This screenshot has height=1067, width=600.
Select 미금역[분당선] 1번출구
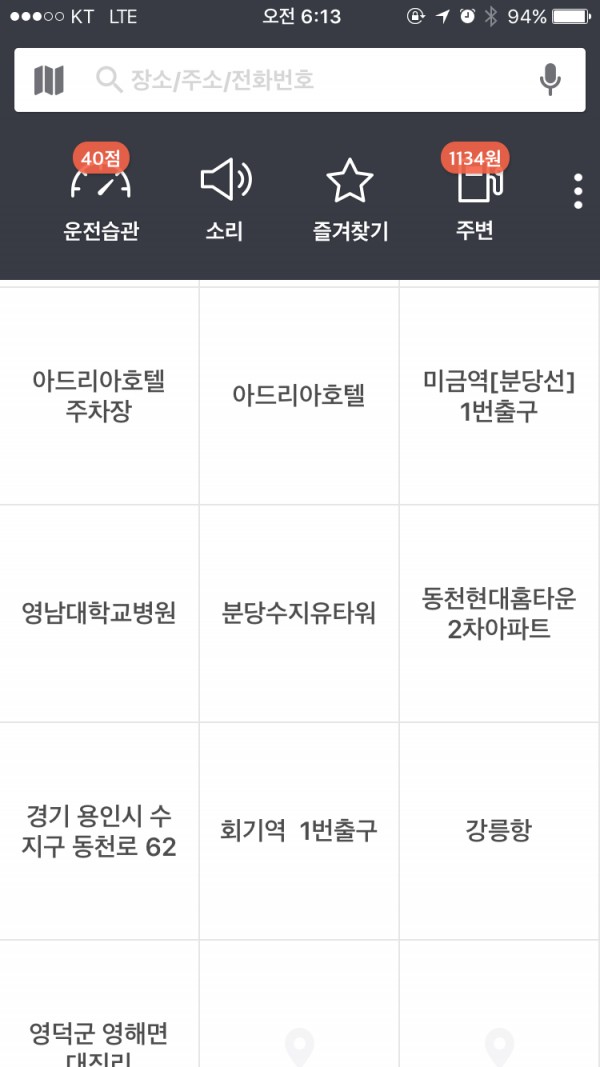tap(499, 396)
